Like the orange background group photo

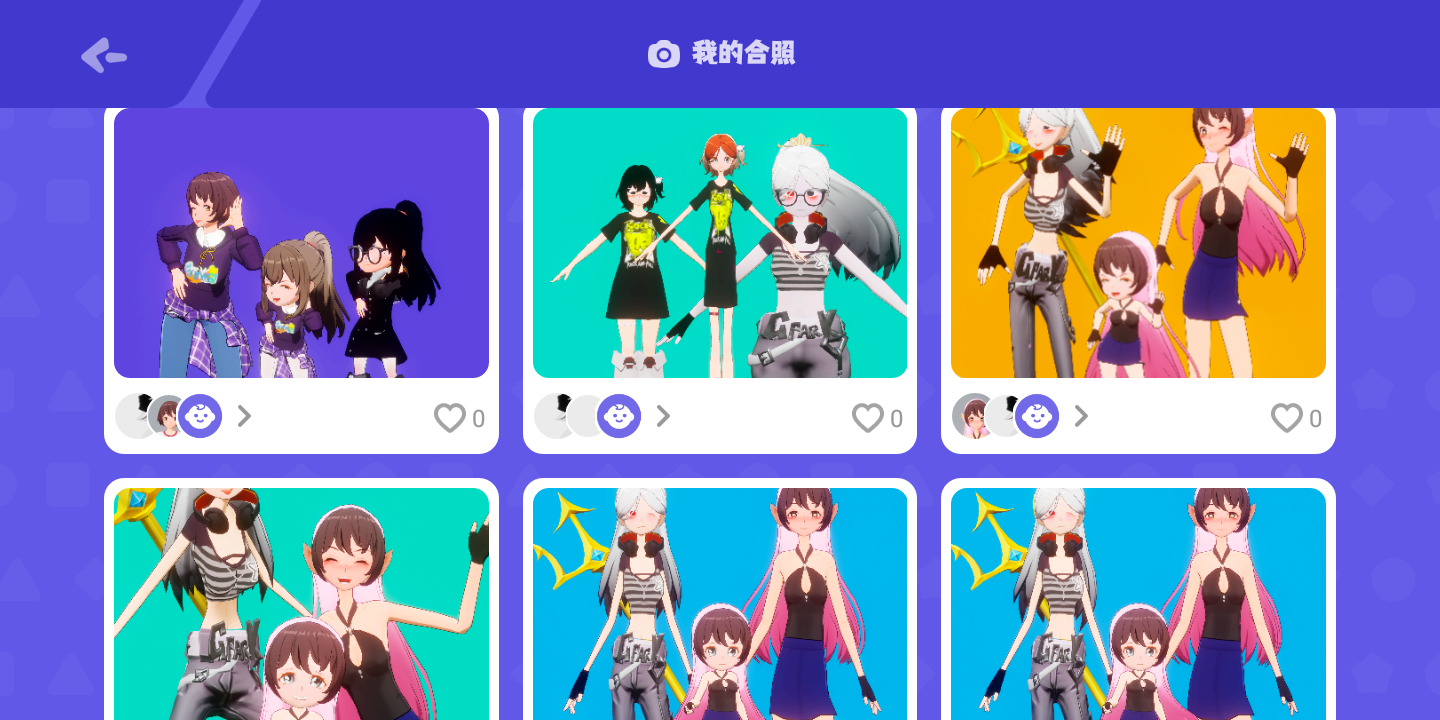pos(1287,418)
